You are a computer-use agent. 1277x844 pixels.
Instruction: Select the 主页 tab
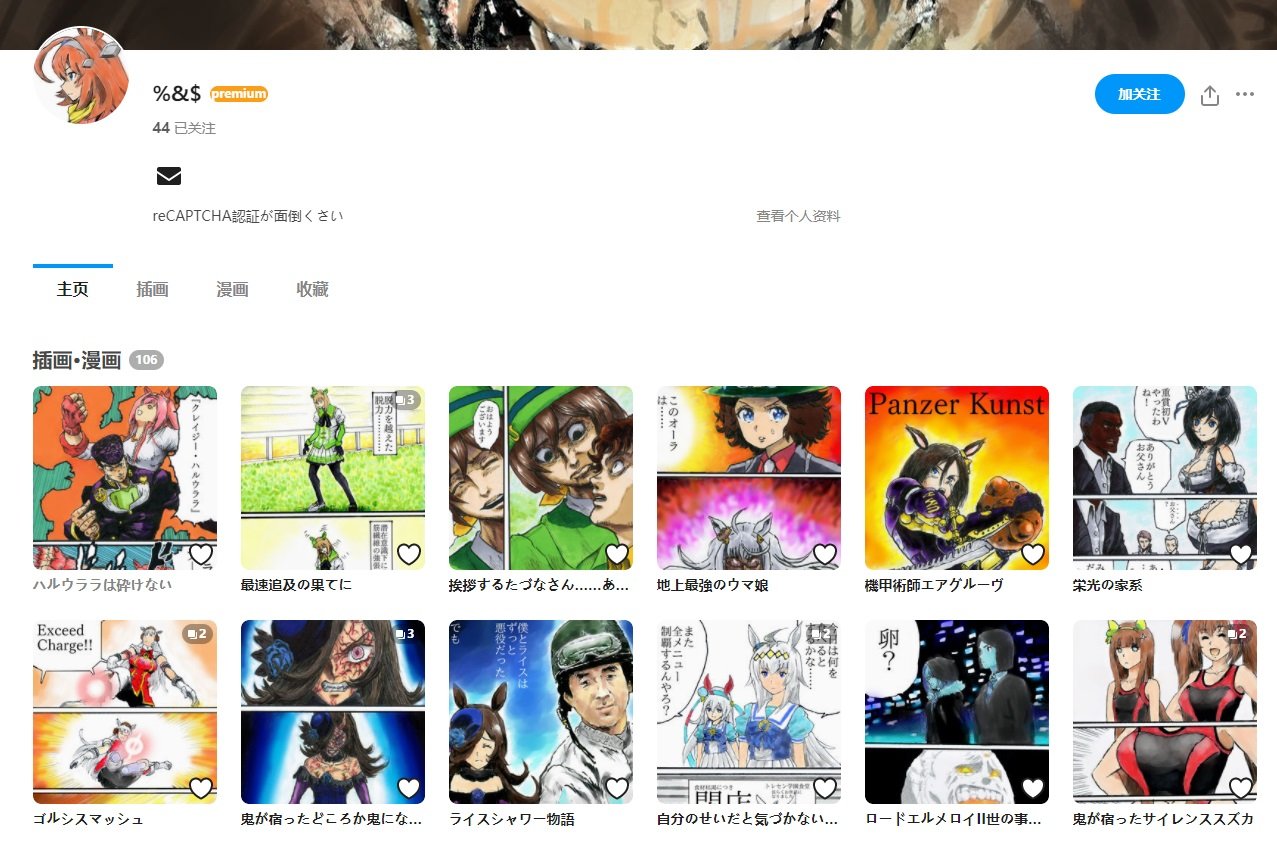(x=73, y=290)
